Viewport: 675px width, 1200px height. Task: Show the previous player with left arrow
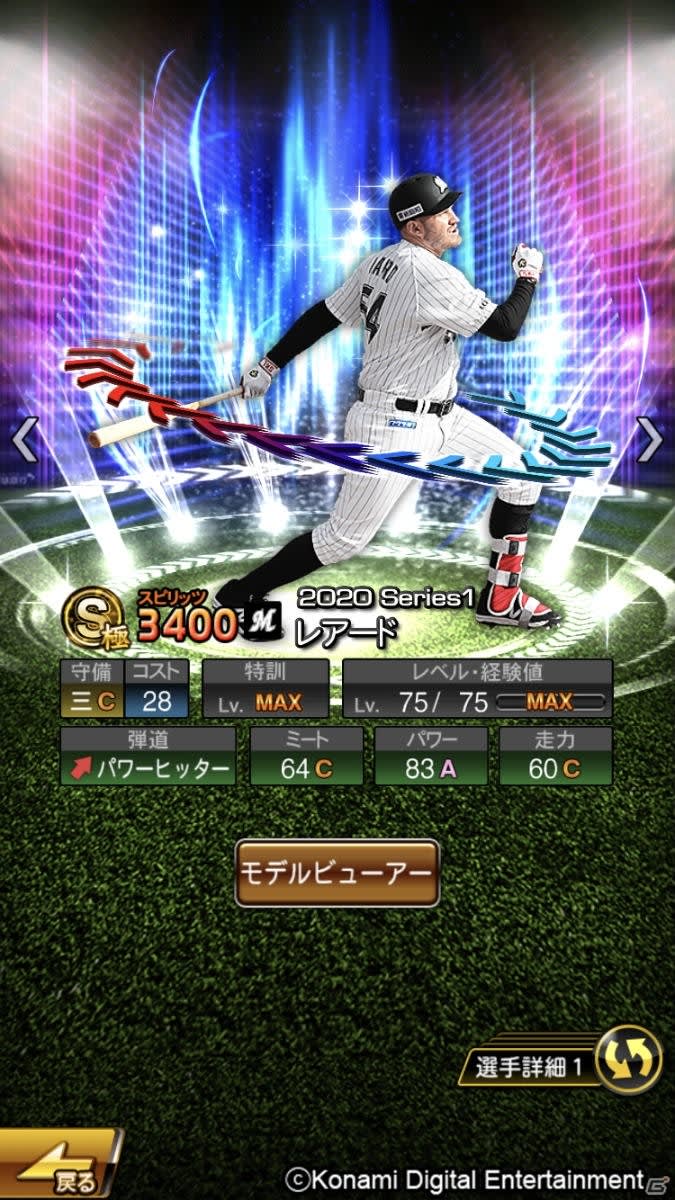click(x=24, y=439)
